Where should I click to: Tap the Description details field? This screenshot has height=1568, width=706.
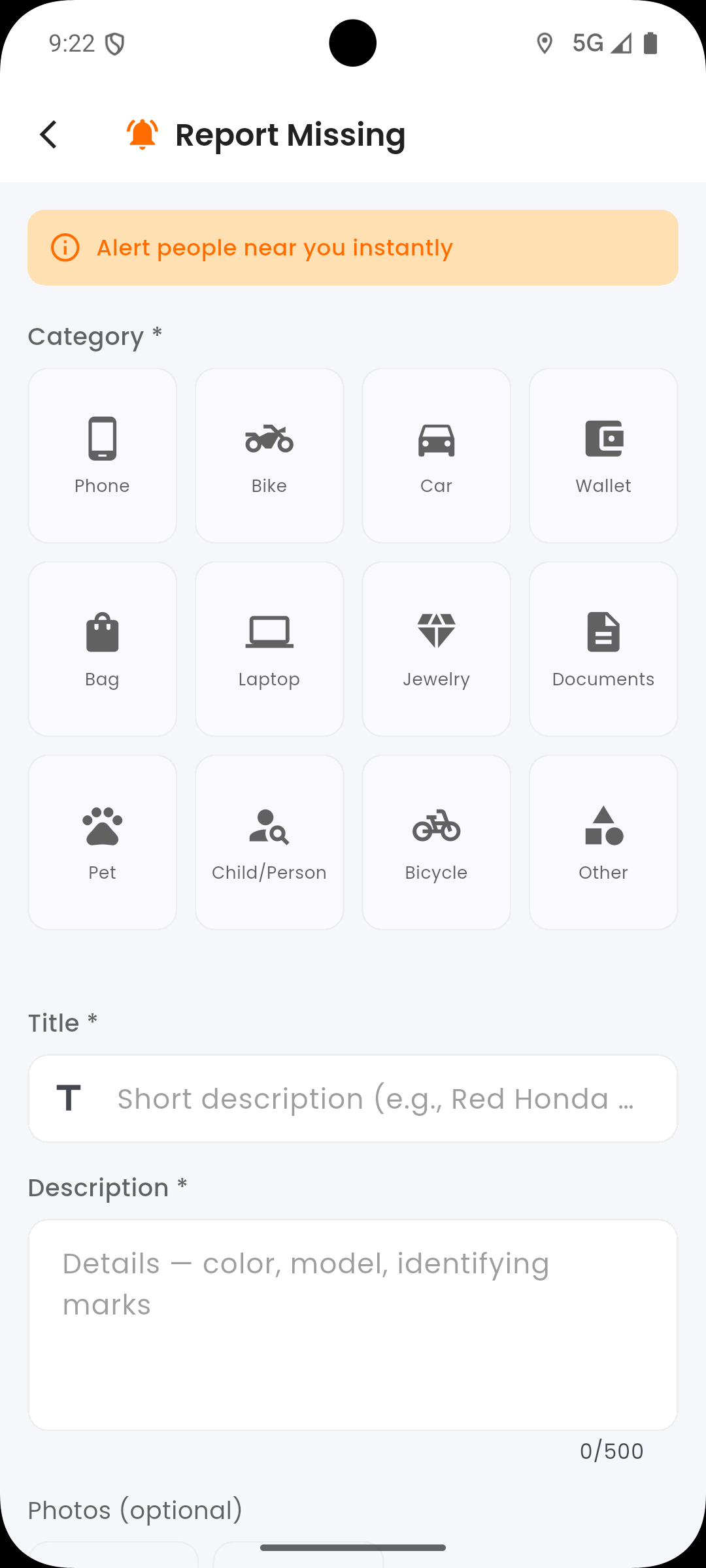(x=353, y=1324)
